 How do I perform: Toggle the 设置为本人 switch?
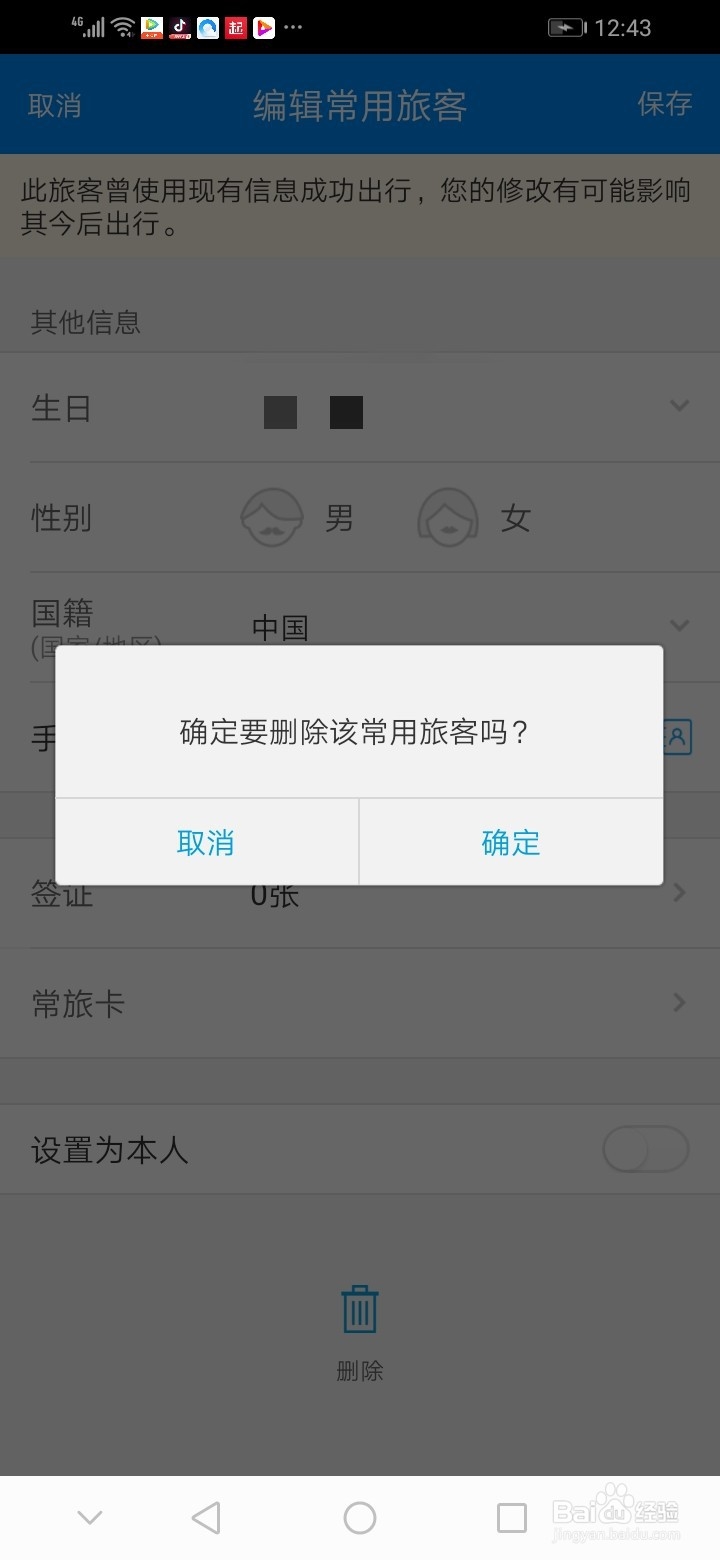(x=645, y=1150)
